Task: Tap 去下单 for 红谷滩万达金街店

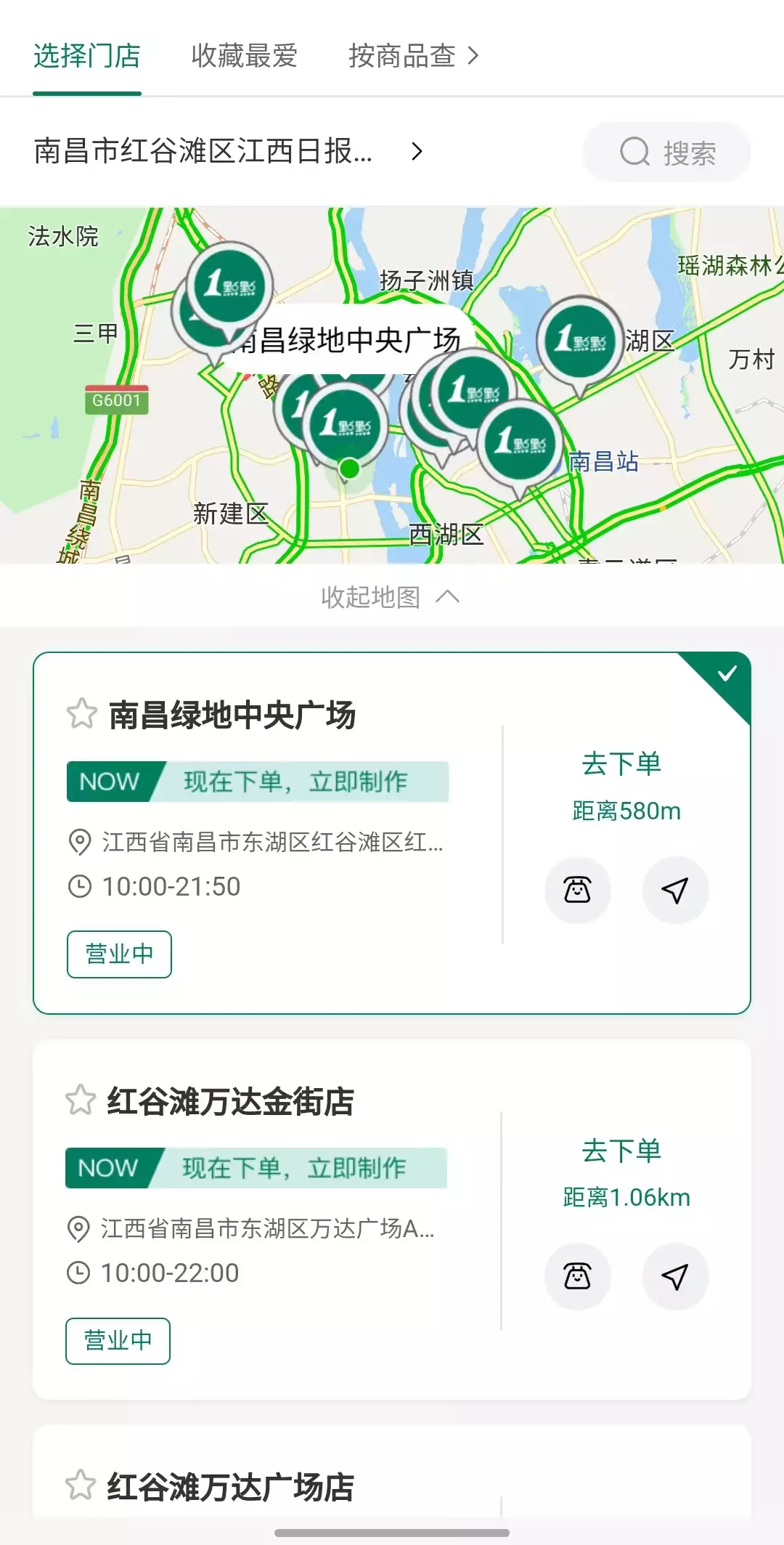Action: (x=622, y=1151)
